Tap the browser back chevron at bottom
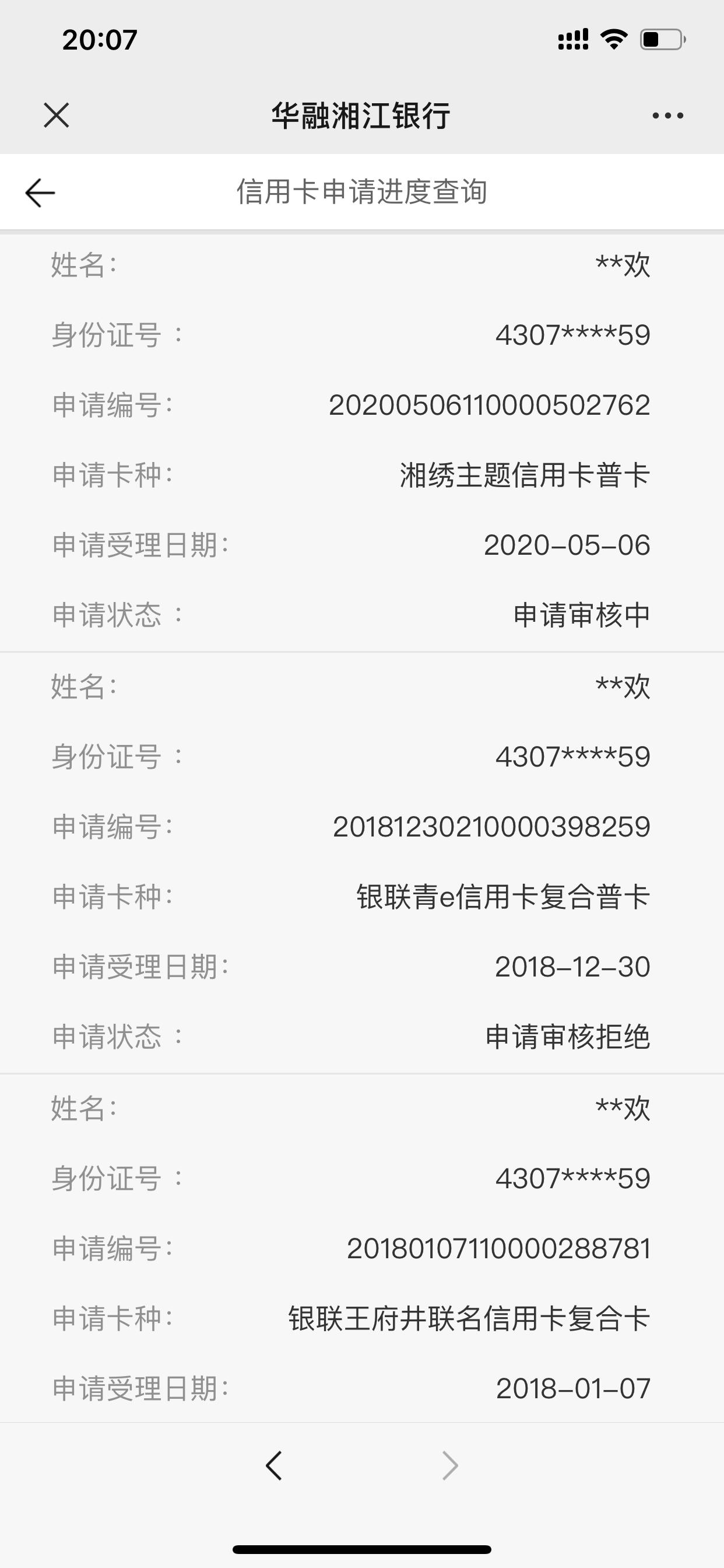724x1568 pixels. (274, 1466)
